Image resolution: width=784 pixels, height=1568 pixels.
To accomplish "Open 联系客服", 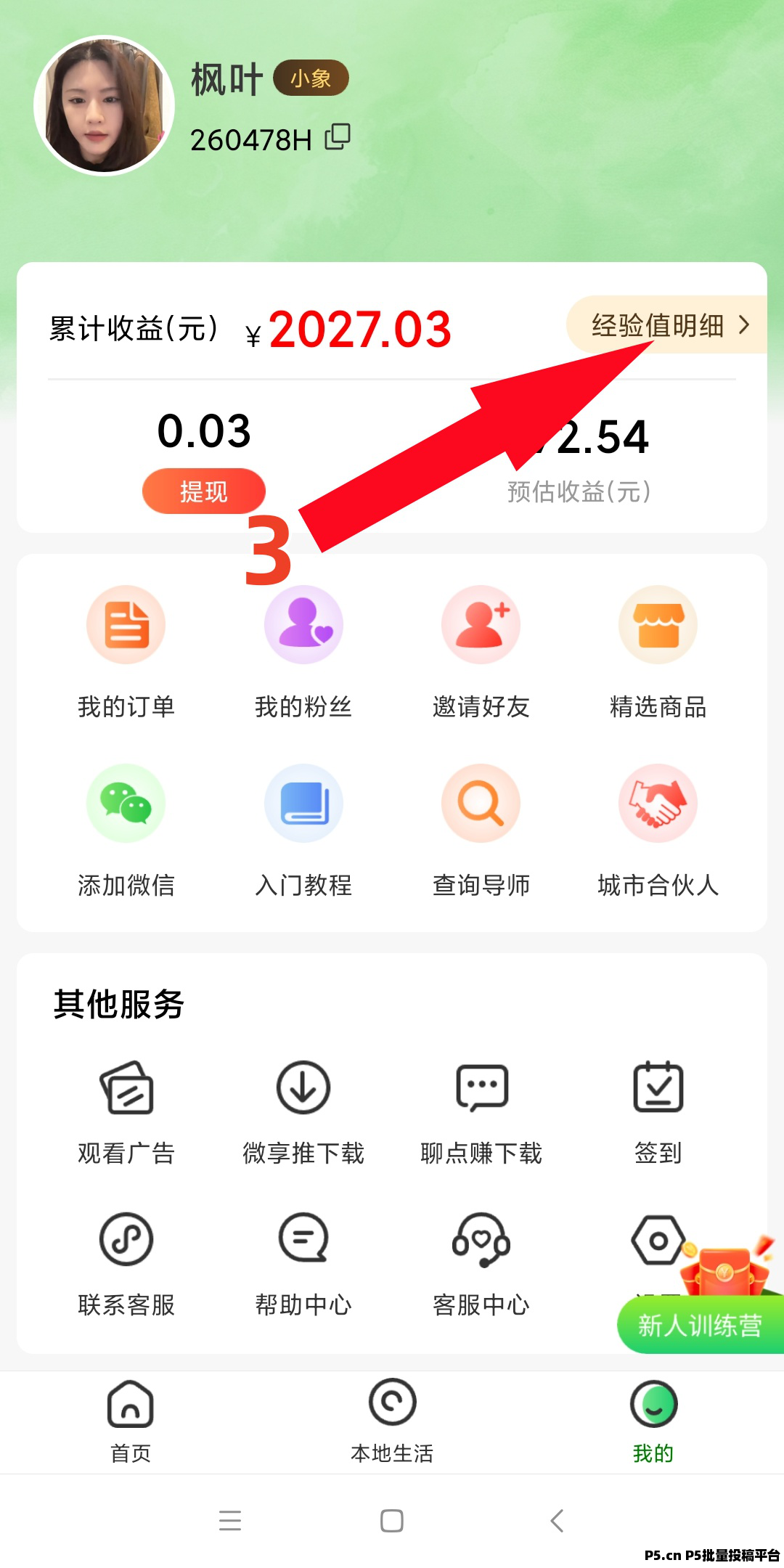I will coord(126,1265).
